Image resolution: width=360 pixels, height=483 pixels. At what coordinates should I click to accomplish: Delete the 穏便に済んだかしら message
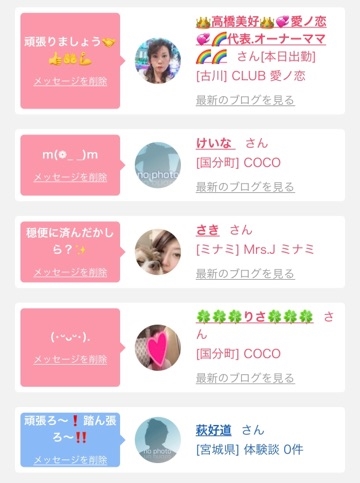tap(70, 272)
